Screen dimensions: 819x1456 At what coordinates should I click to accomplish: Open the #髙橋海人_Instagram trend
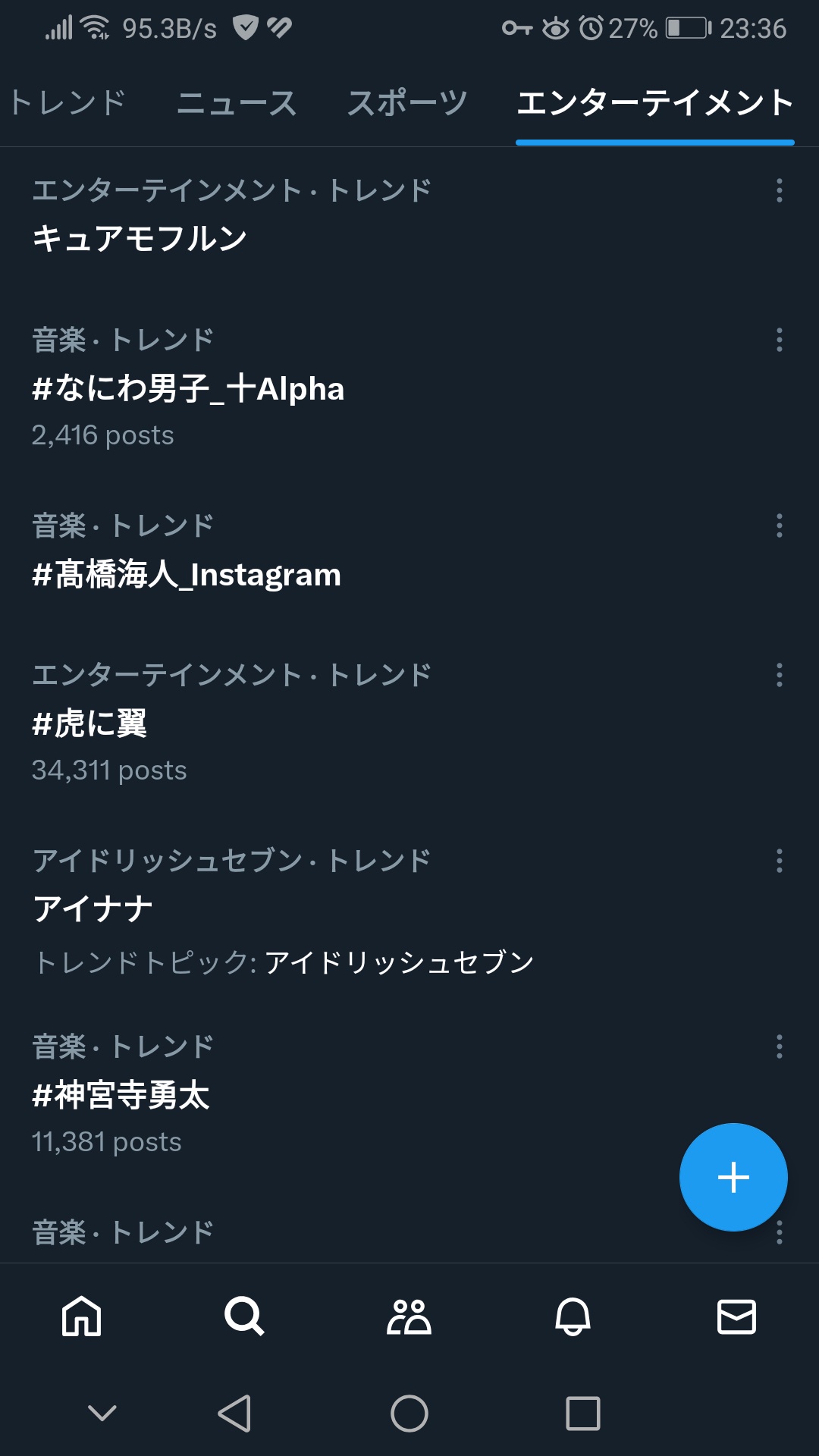187,575
